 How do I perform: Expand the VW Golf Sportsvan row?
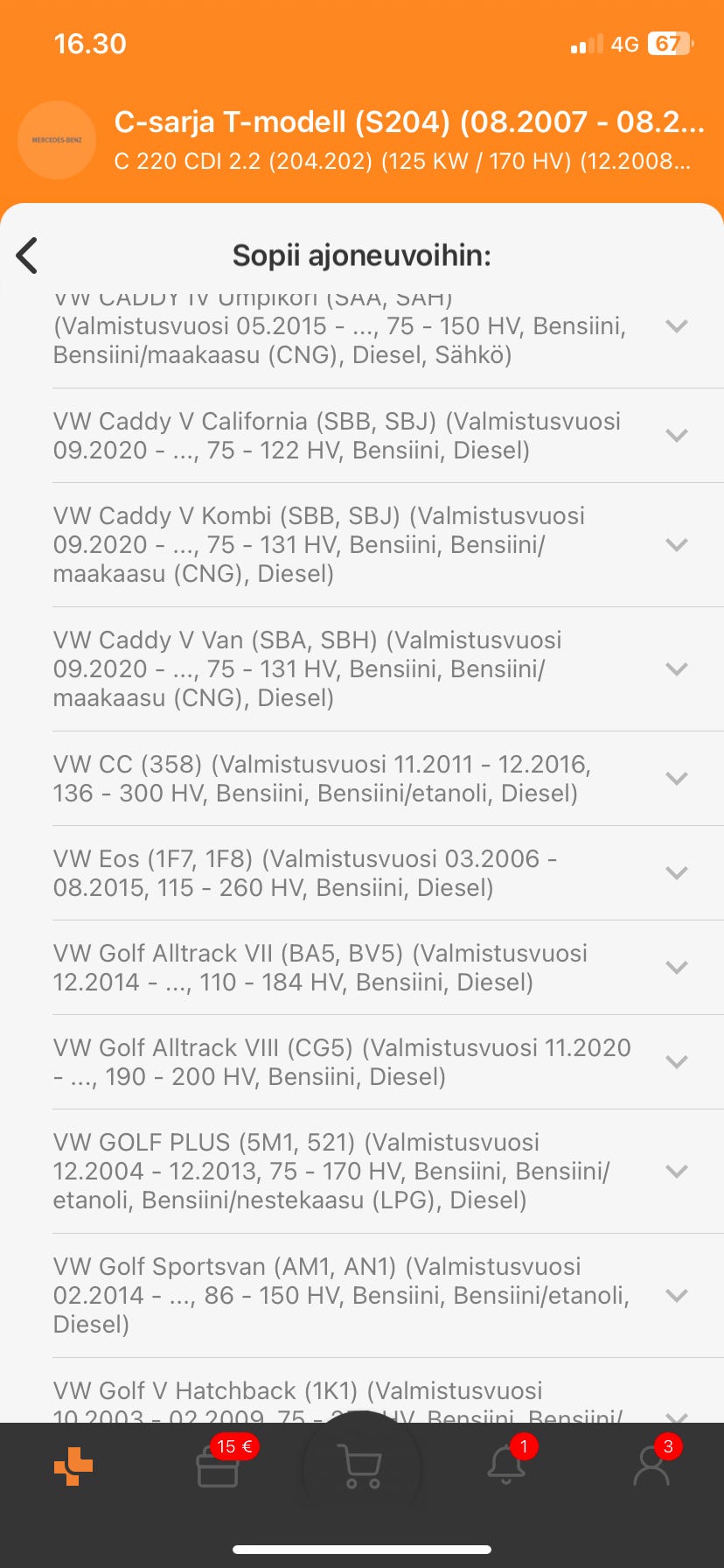click(x=676, y=1295)
